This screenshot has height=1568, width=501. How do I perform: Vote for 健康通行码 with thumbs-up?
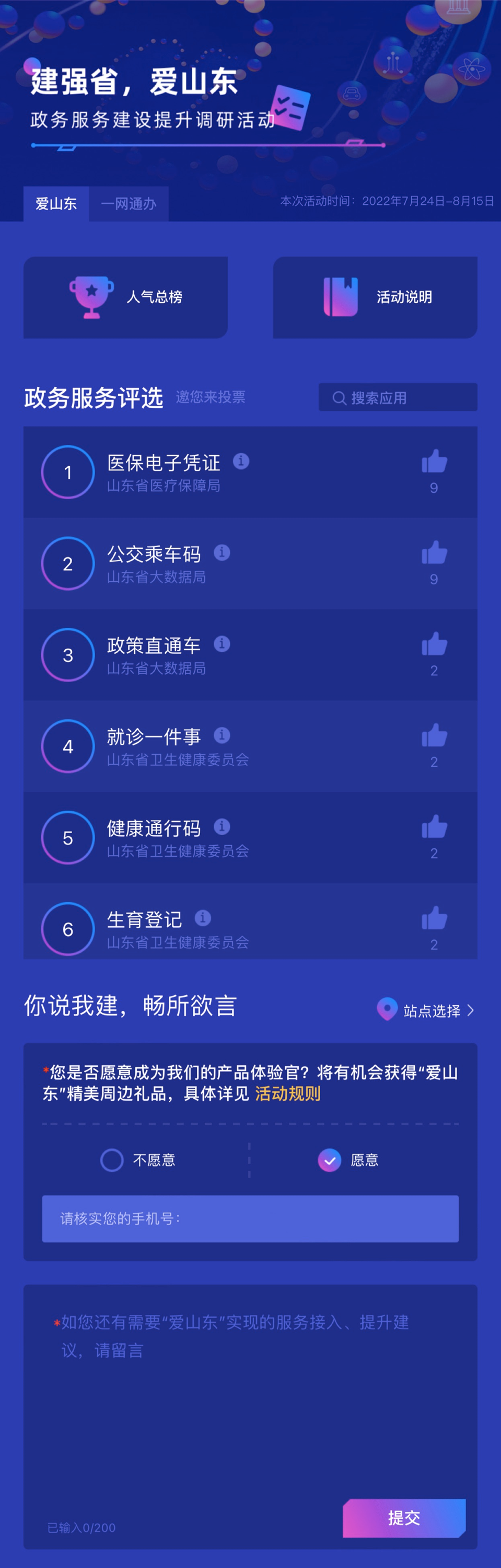(x=434, y=827)
